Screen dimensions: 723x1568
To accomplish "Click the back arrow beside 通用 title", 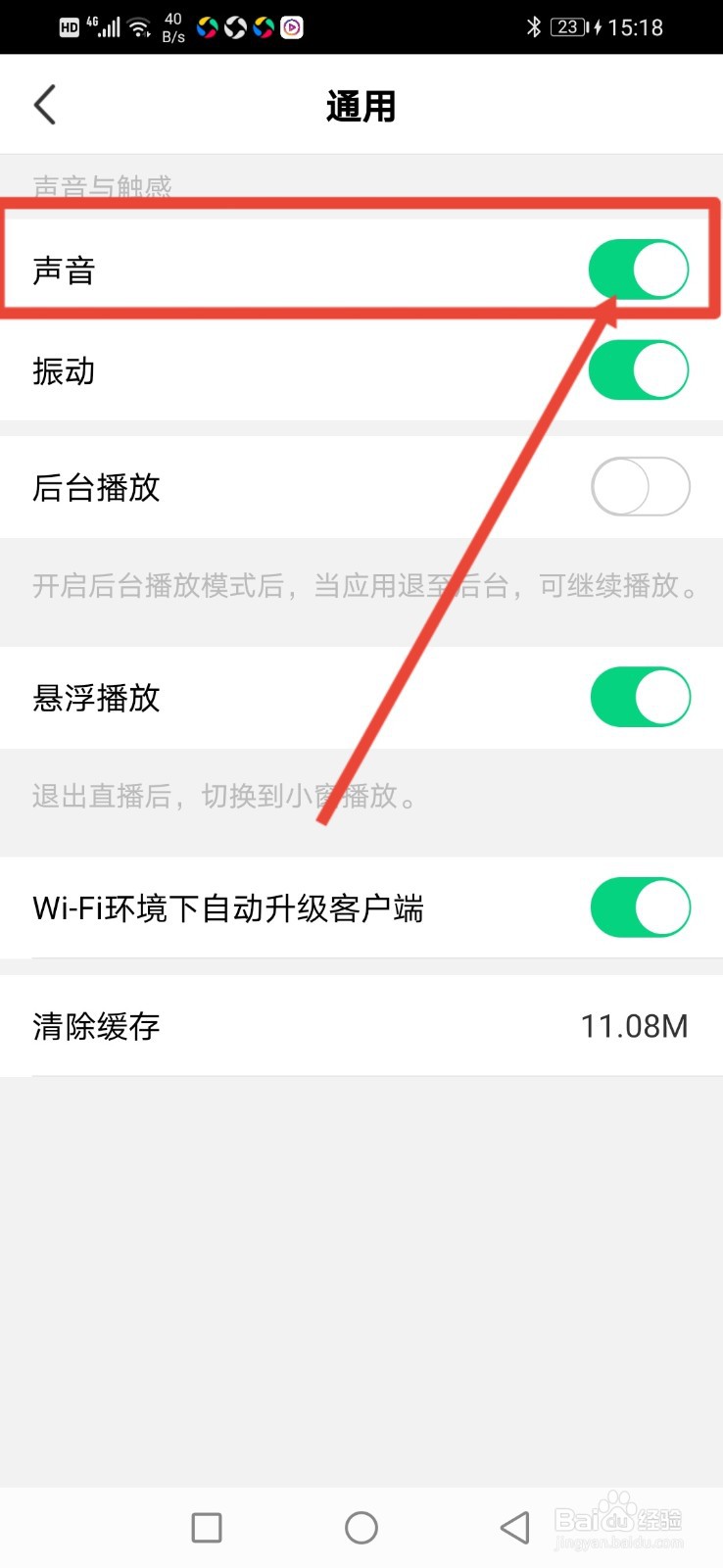I will (x=44, y=104).
